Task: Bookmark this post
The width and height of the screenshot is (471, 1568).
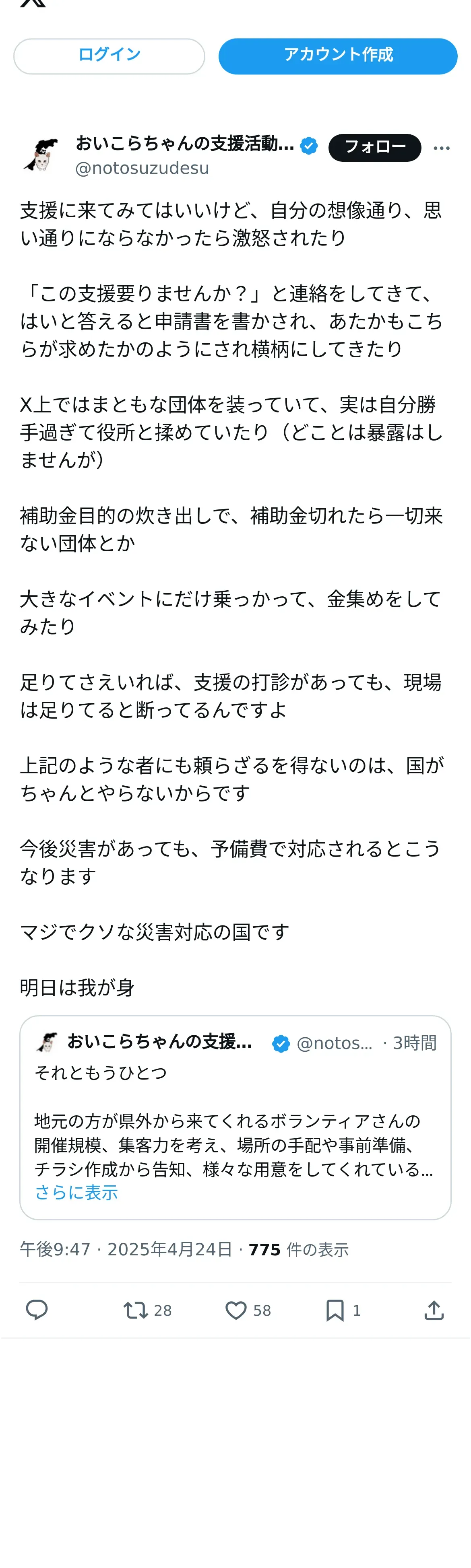Action: 343,1310
